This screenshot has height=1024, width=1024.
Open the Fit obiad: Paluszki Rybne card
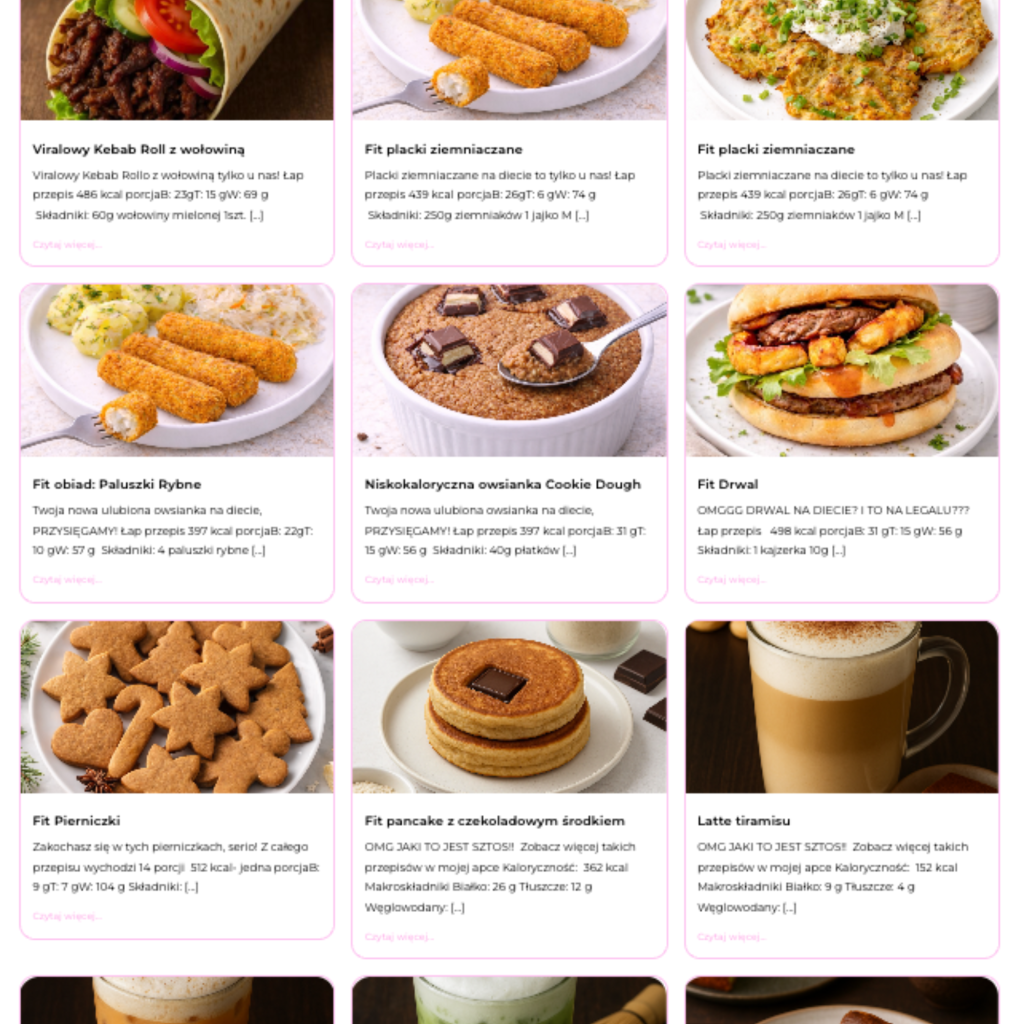116,484
